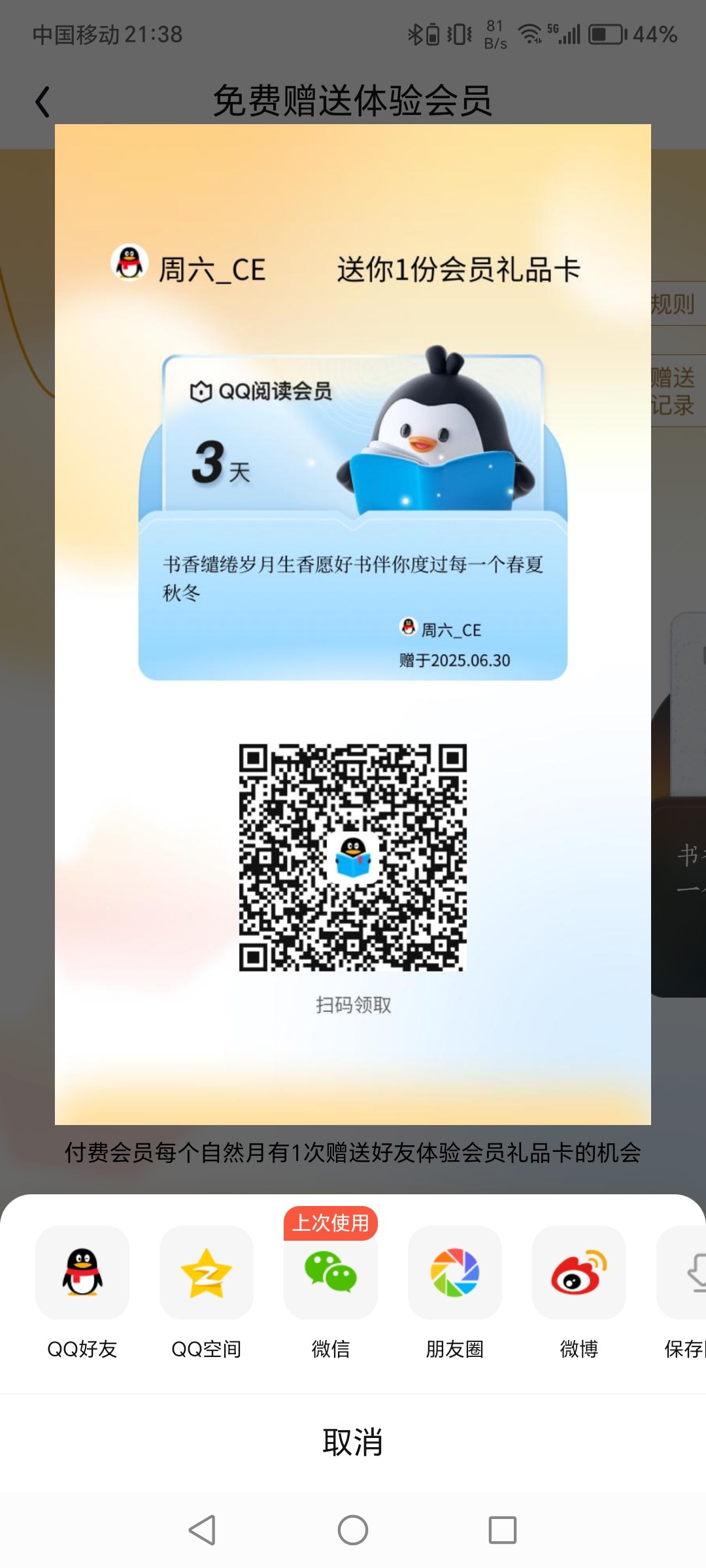Viewport: 706px width, 1568px height.
Task: Tap the system home button
Action: 353,1530
